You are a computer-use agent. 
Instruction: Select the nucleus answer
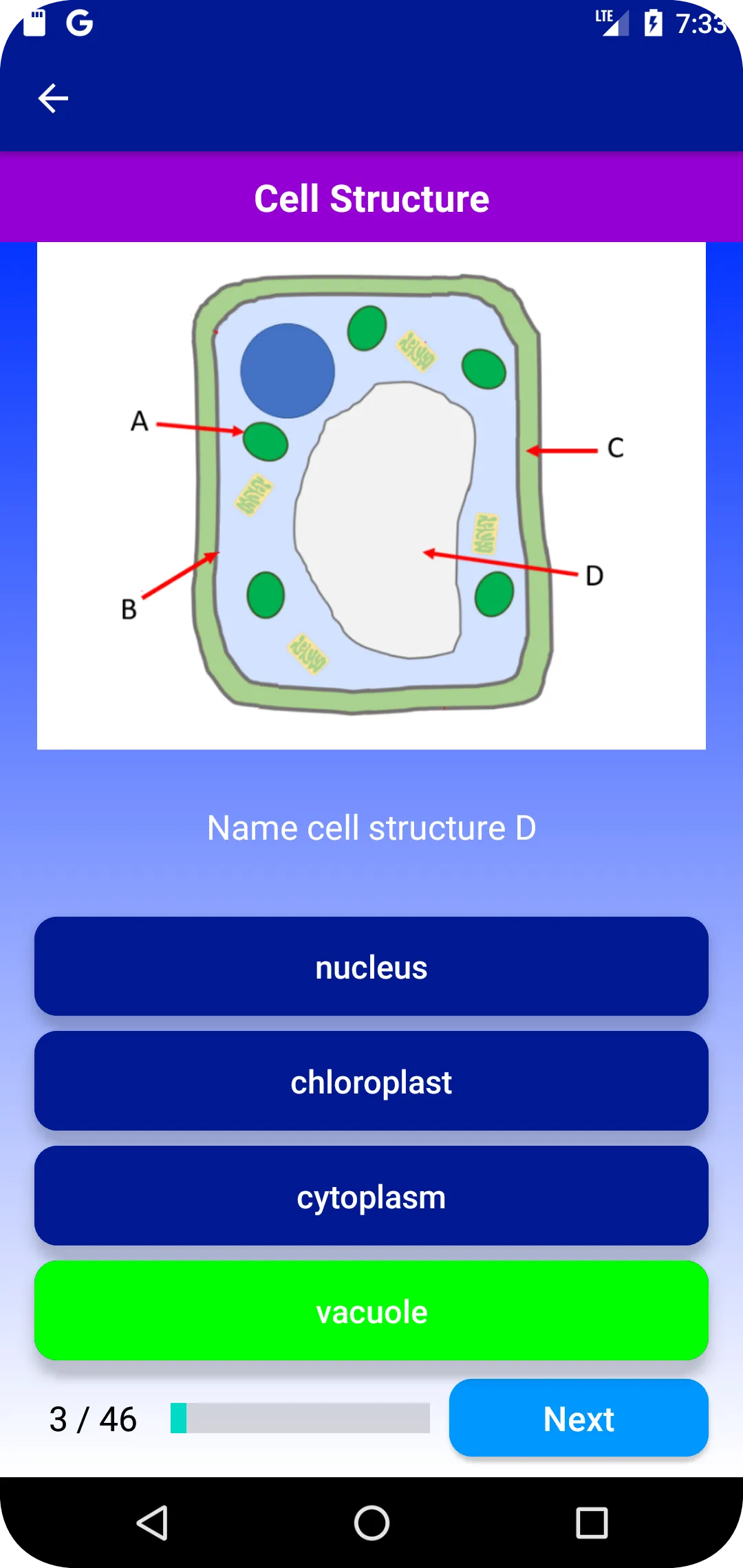tap(371, 966)
